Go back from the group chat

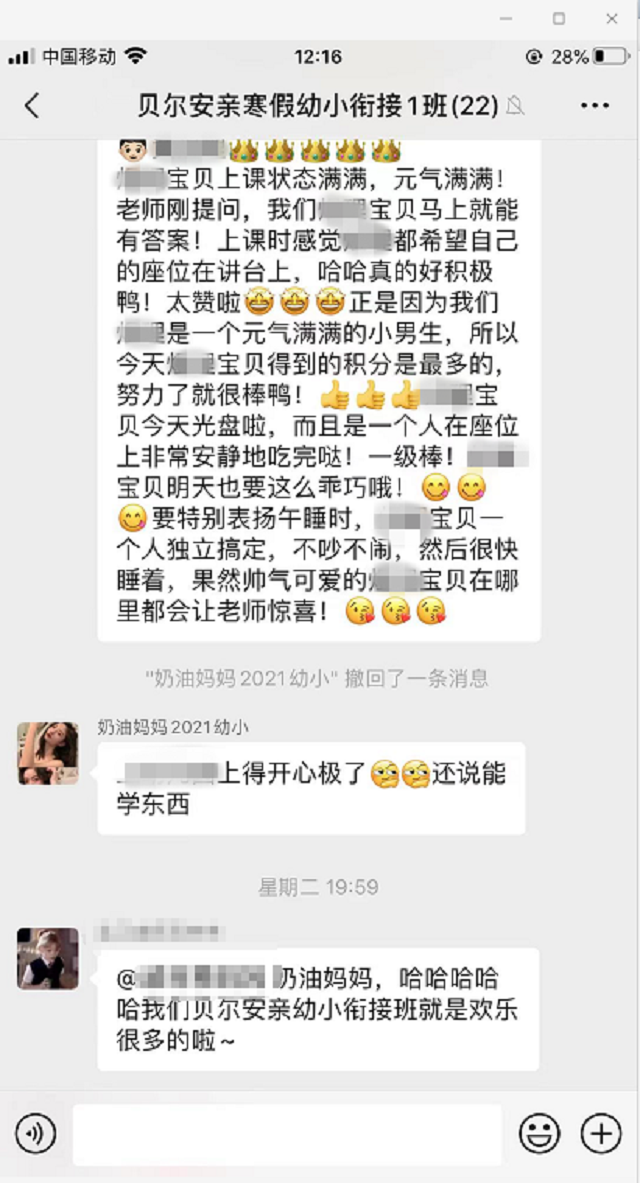[32, 106]
